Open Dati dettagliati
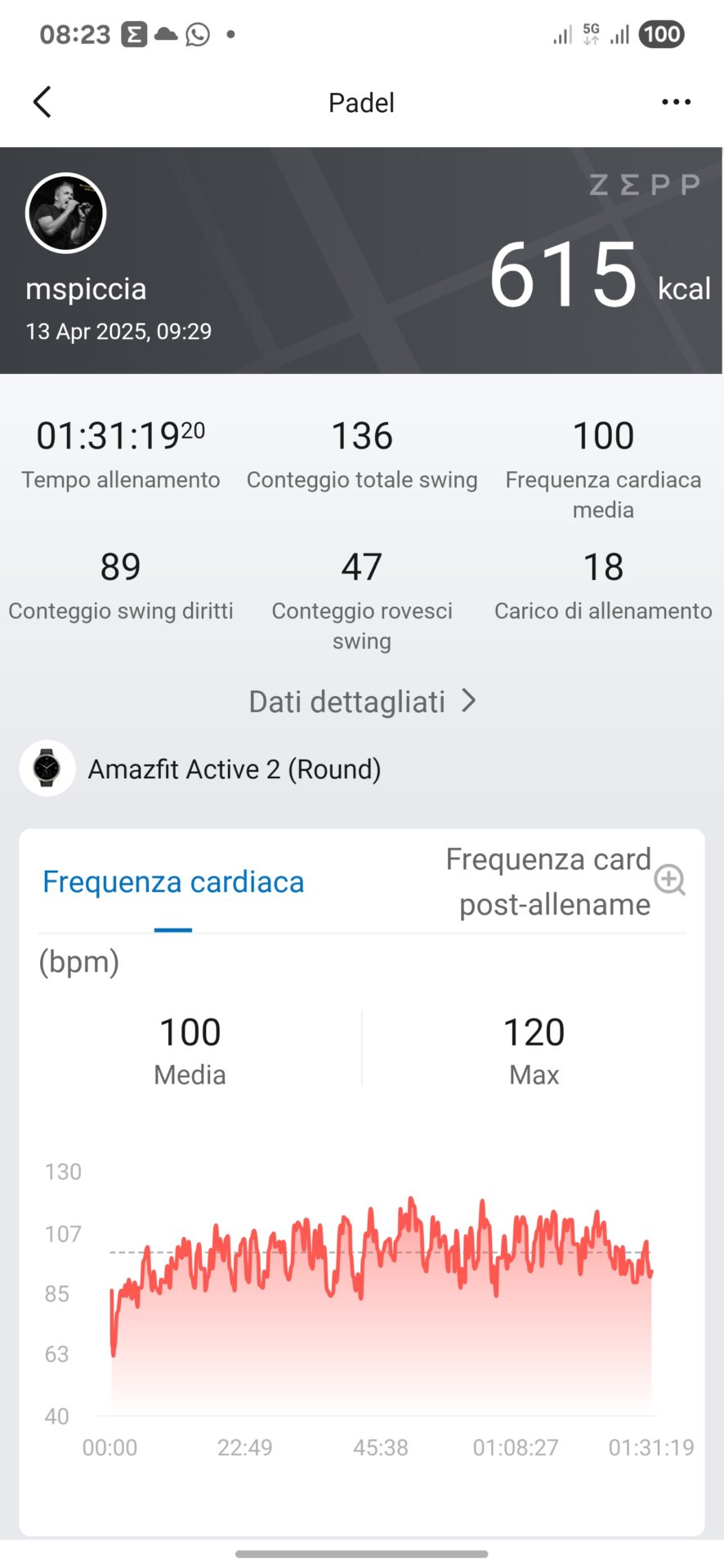 362,702
